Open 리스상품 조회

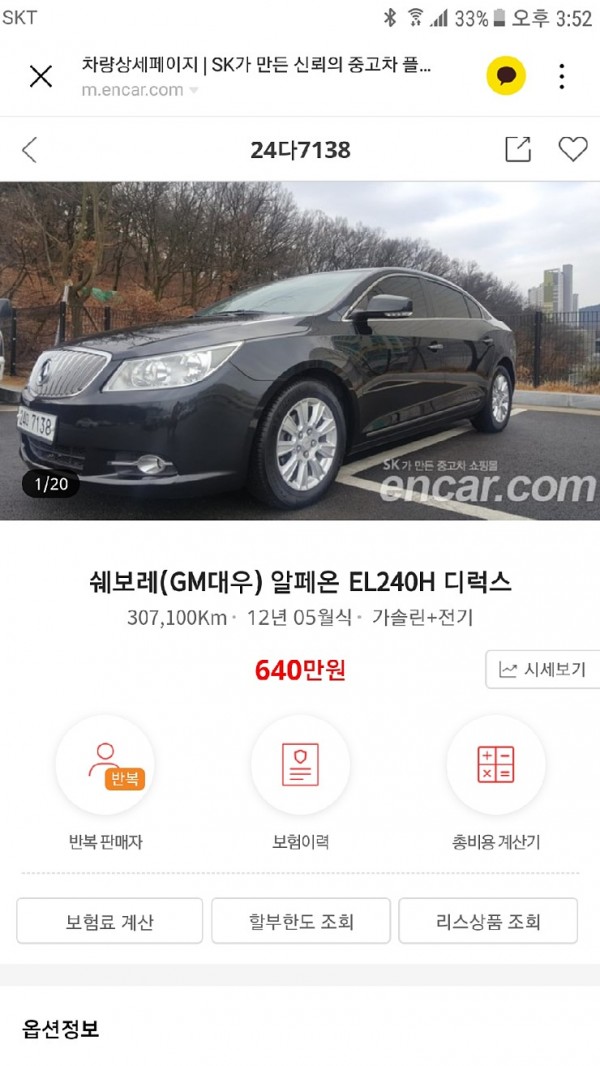coord(488,921)
